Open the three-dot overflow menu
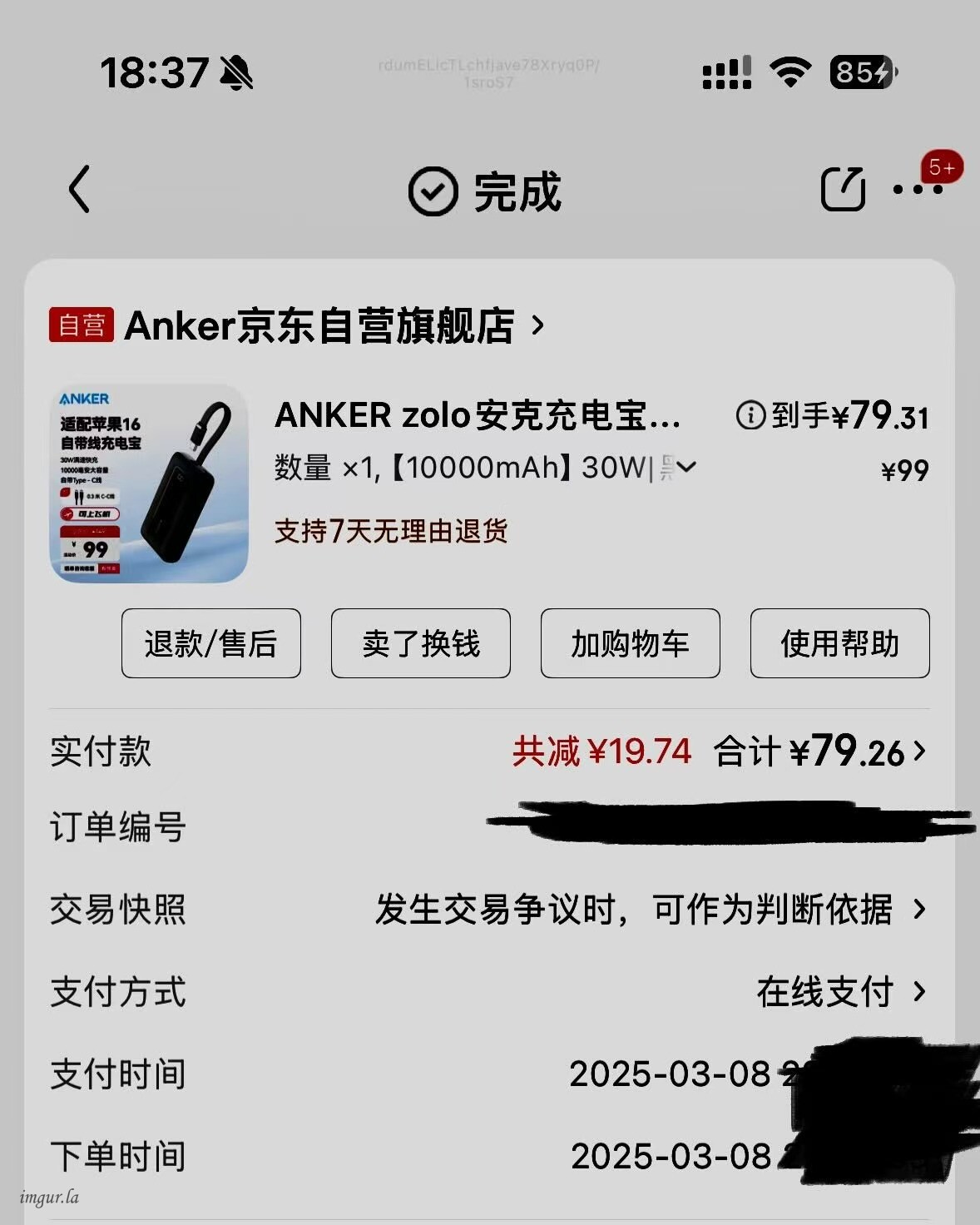980x1225 pixels. click(x=917, y=190)
